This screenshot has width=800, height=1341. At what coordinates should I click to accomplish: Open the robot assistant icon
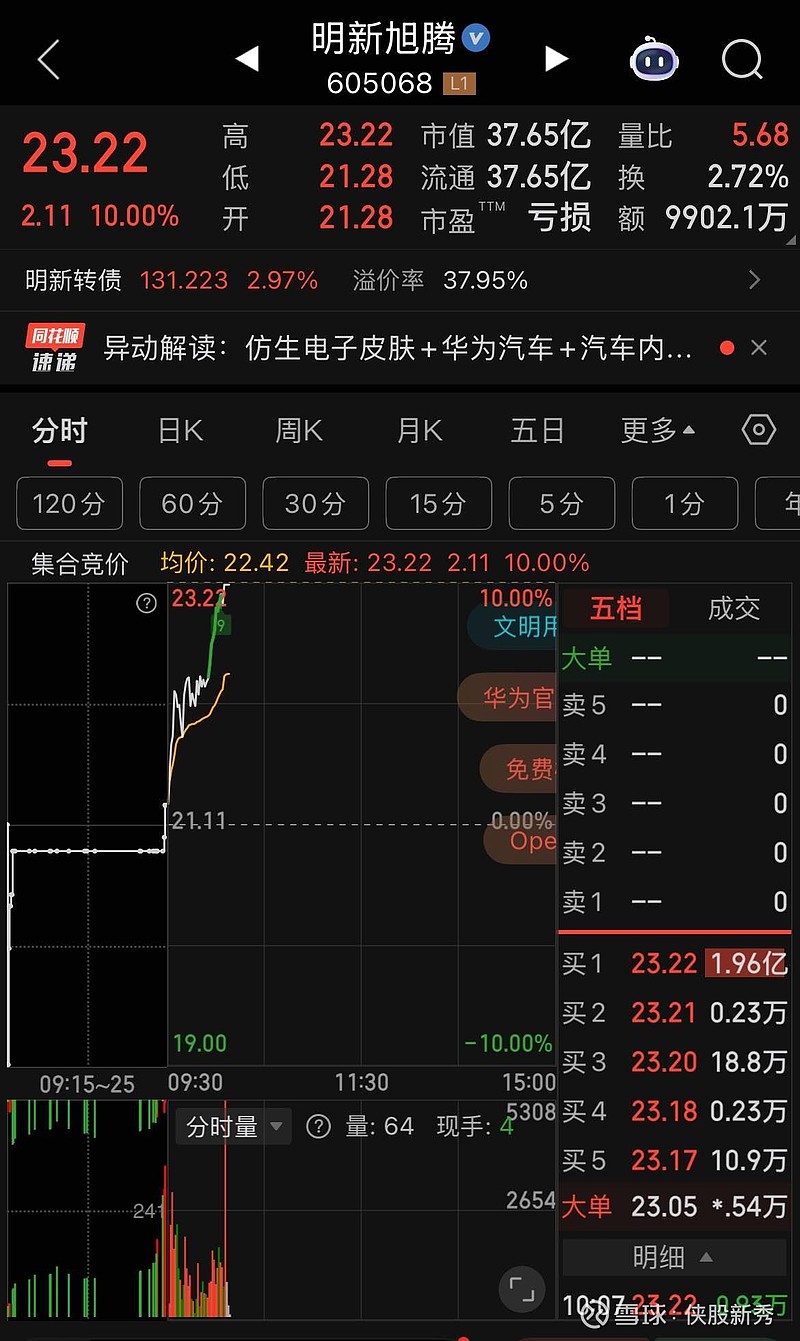(x=654, y=60)
